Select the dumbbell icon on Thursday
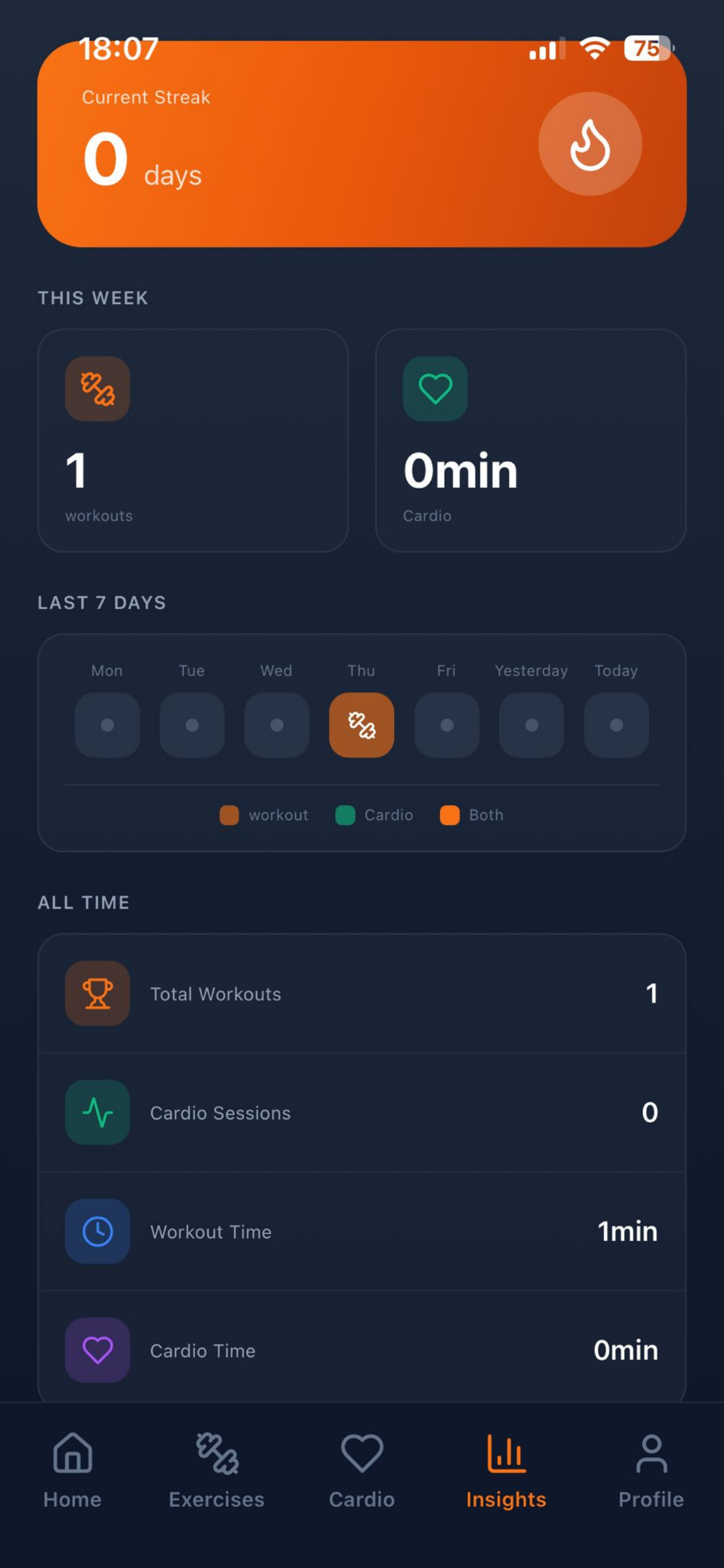This screenshot has height=1568, width=724. pos(361,724)
